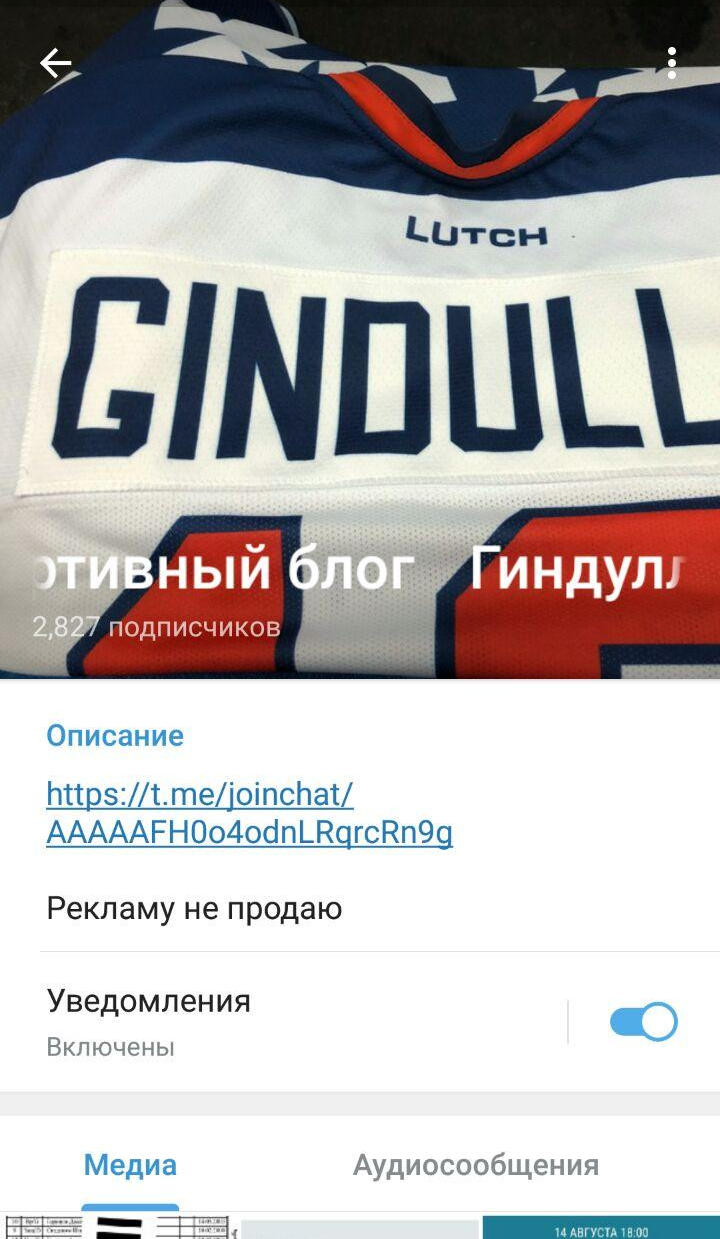This screenshot has height=1239, width=720.
Task: Tap the Описание section header
Action: tap(113, 735)
